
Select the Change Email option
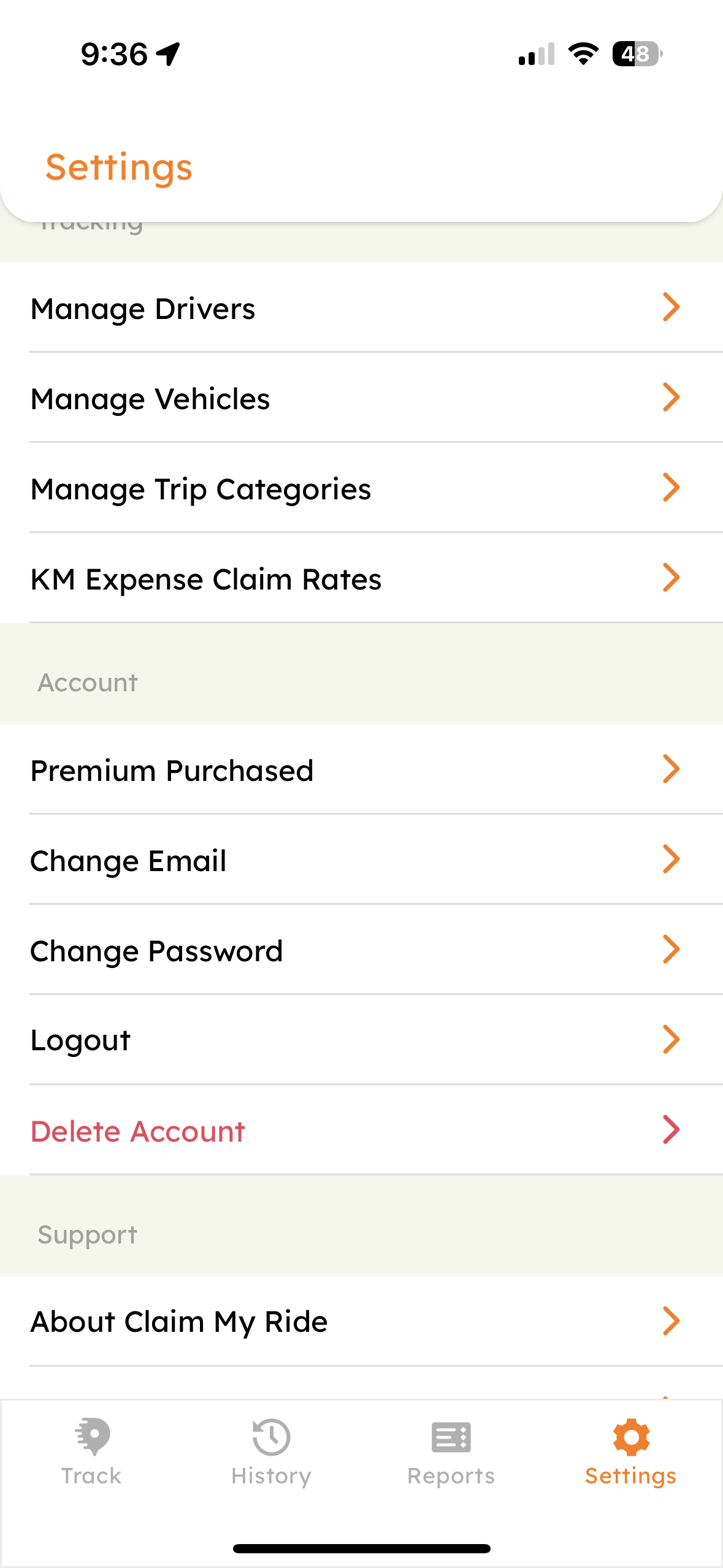361,860
